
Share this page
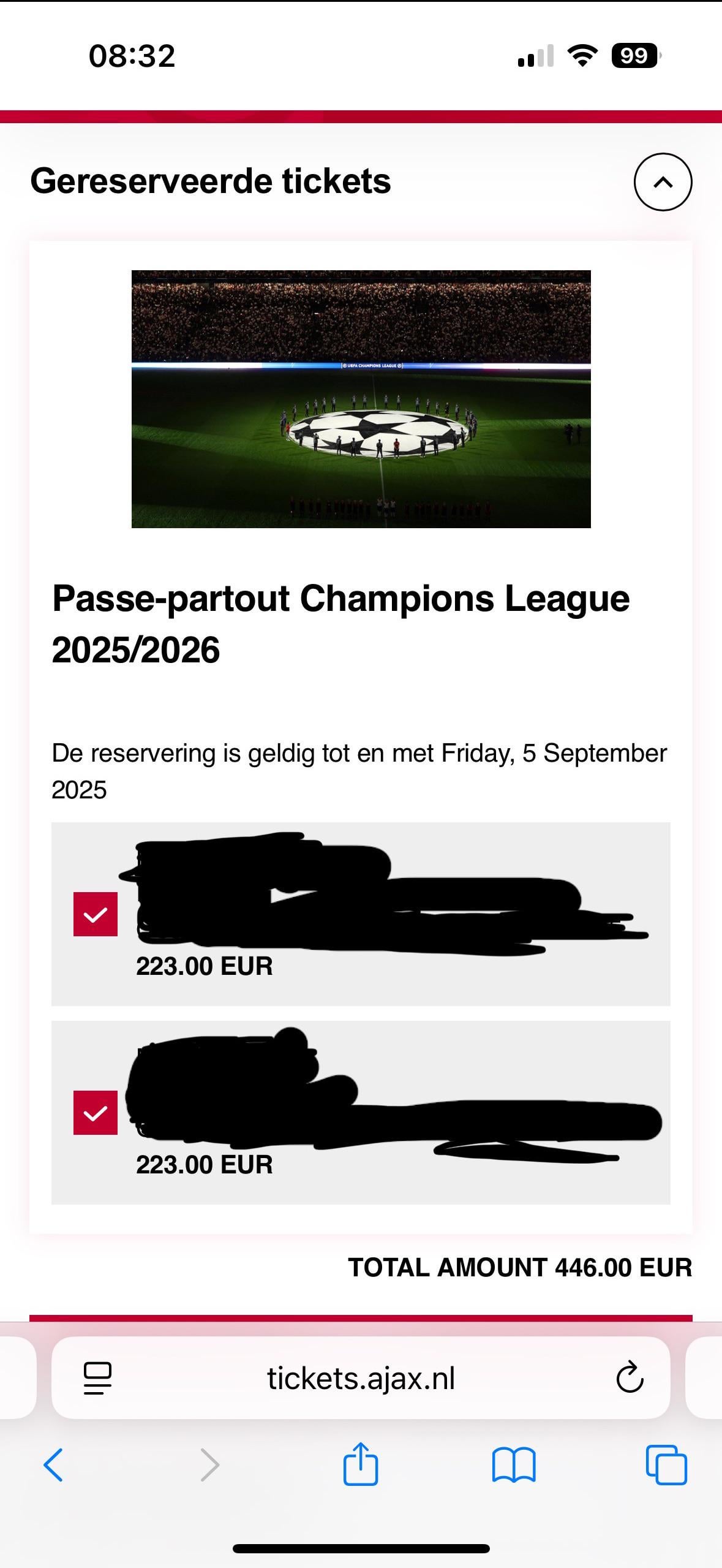360,1464
